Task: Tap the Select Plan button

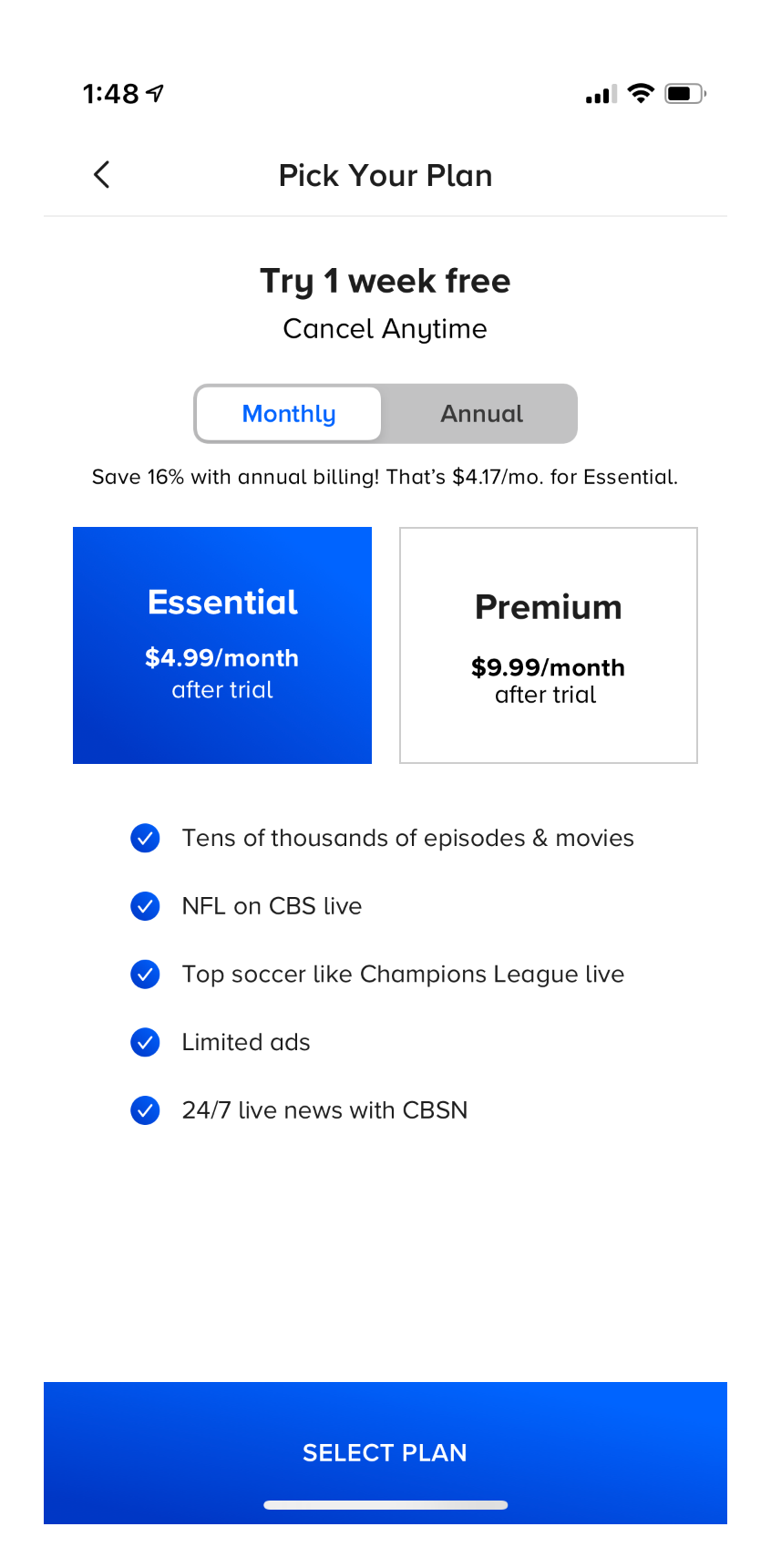Action: coord(385,1452)
